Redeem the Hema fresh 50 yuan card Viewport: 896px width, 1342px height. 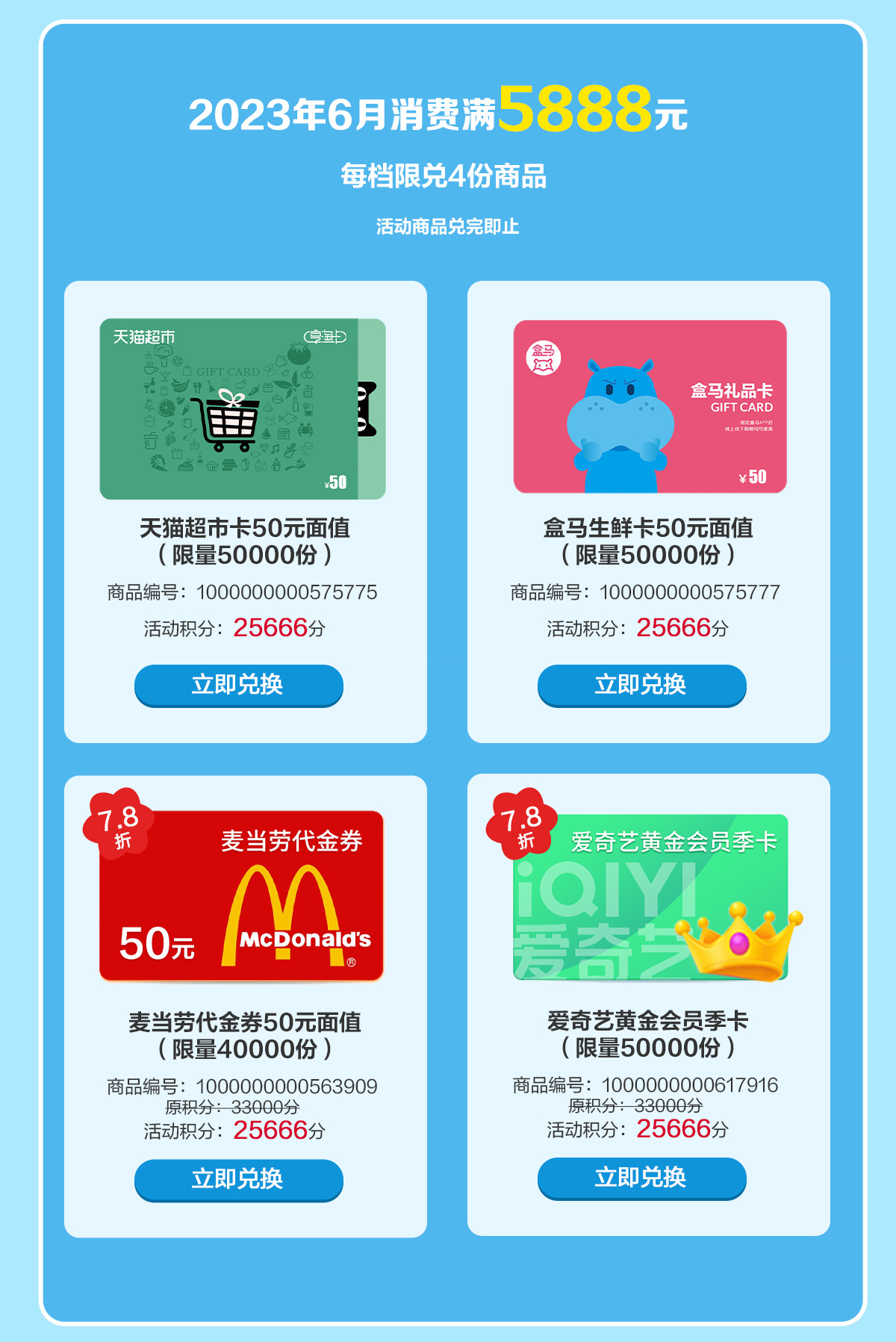pyautogui.click(x=641, y=684)
